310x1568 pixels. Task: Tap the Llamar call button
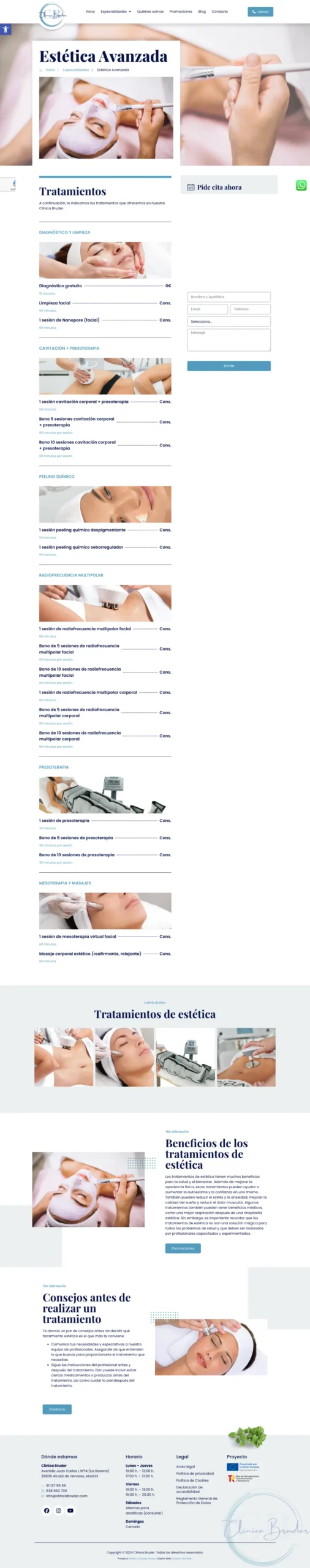pos(260,12)
